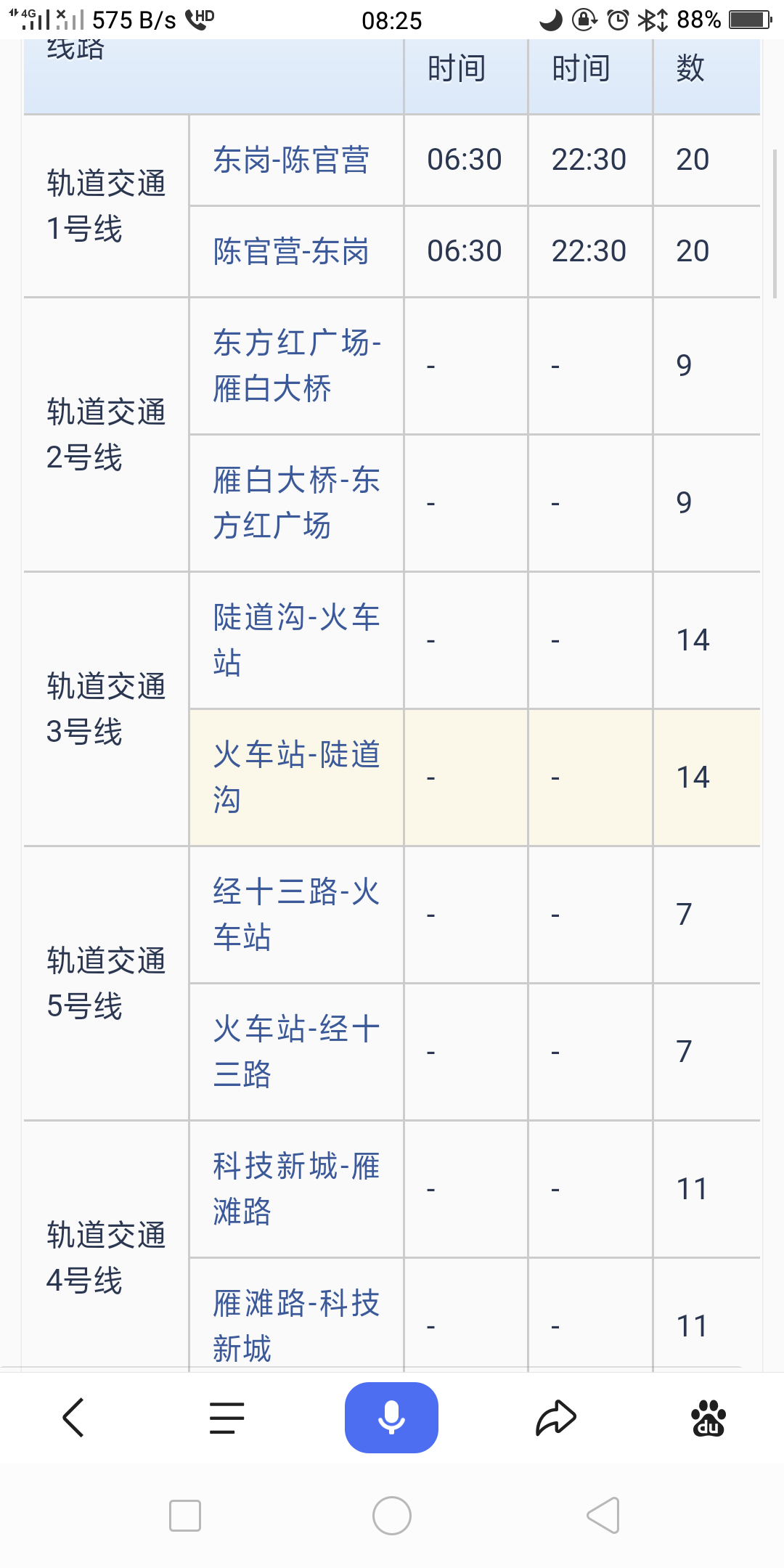Tap the system home button
Screen dimensions: 784x1568
(392, 1516)
